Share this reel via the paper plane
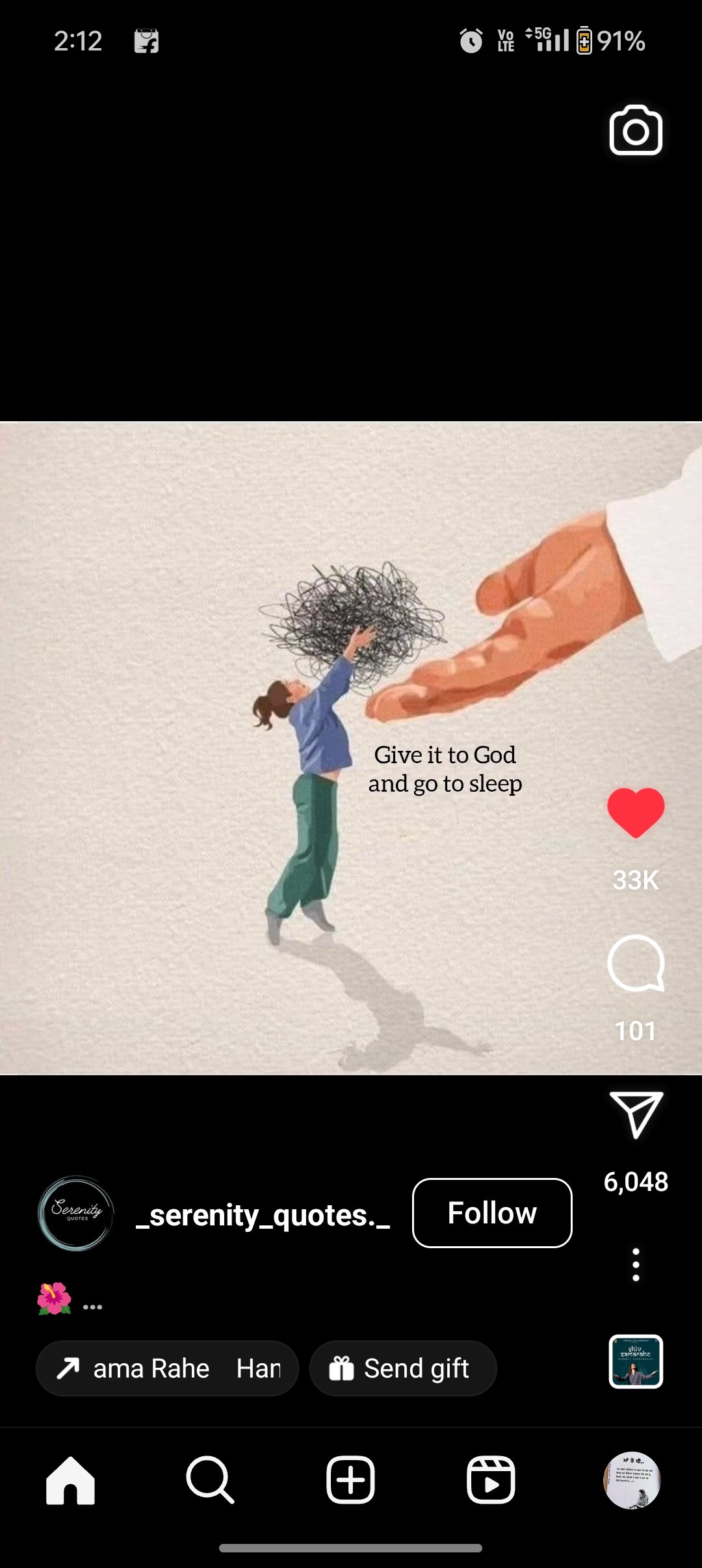702x1568 pixels. pos(636,1115)
